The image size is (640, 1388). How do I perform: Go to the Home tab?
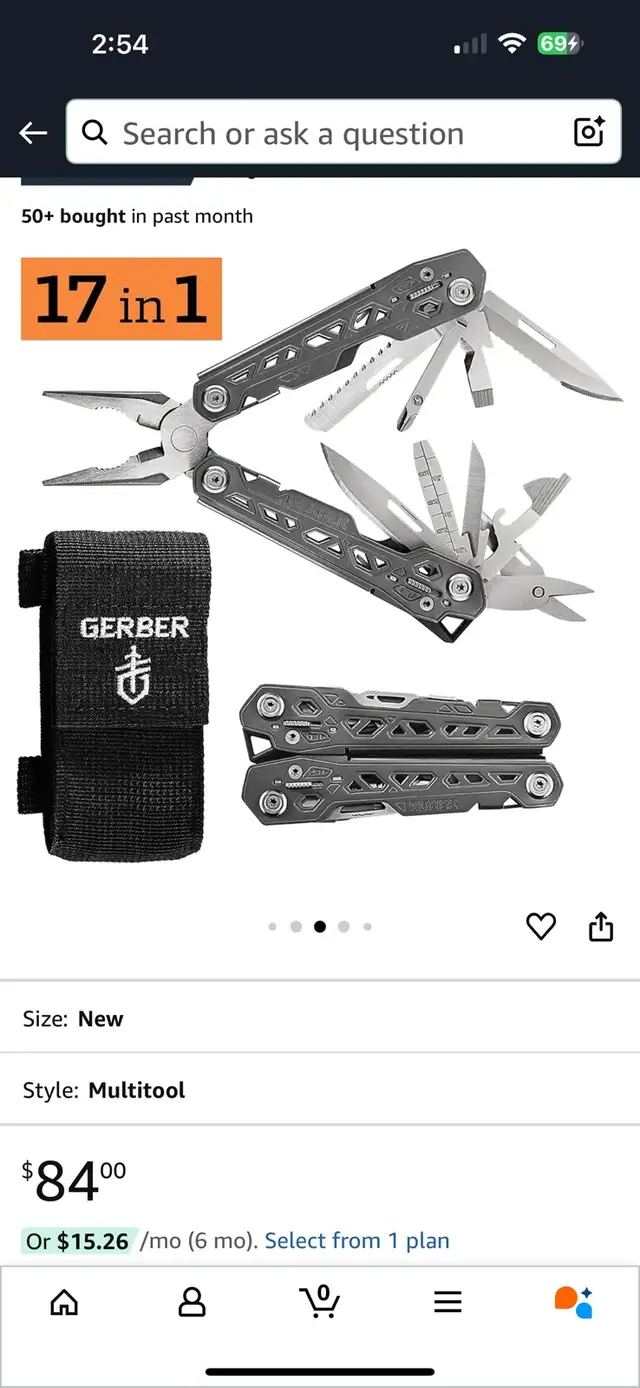(x=64, y=1301)
